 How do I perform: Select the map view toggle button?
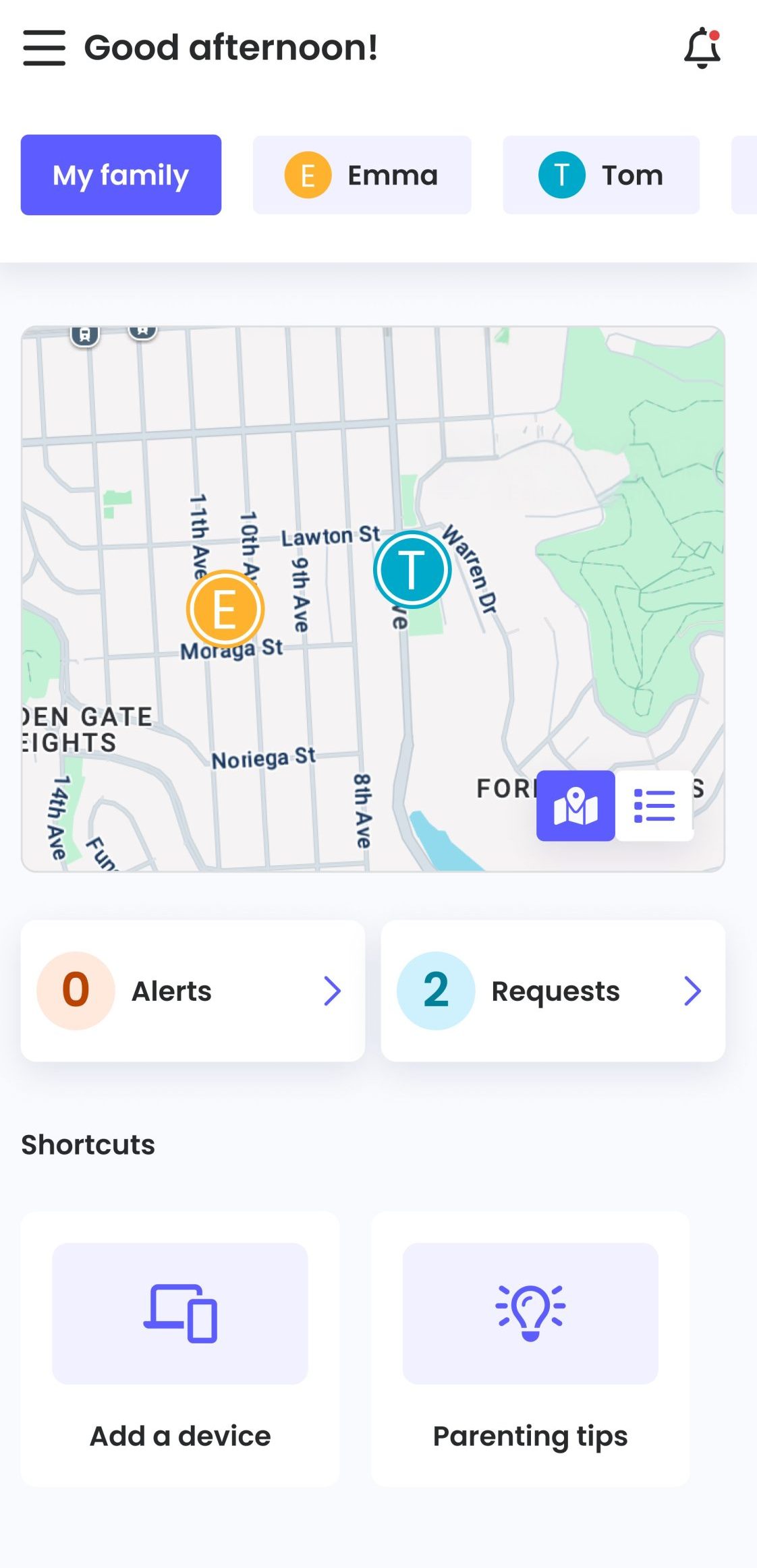click(x=576, y=806)
